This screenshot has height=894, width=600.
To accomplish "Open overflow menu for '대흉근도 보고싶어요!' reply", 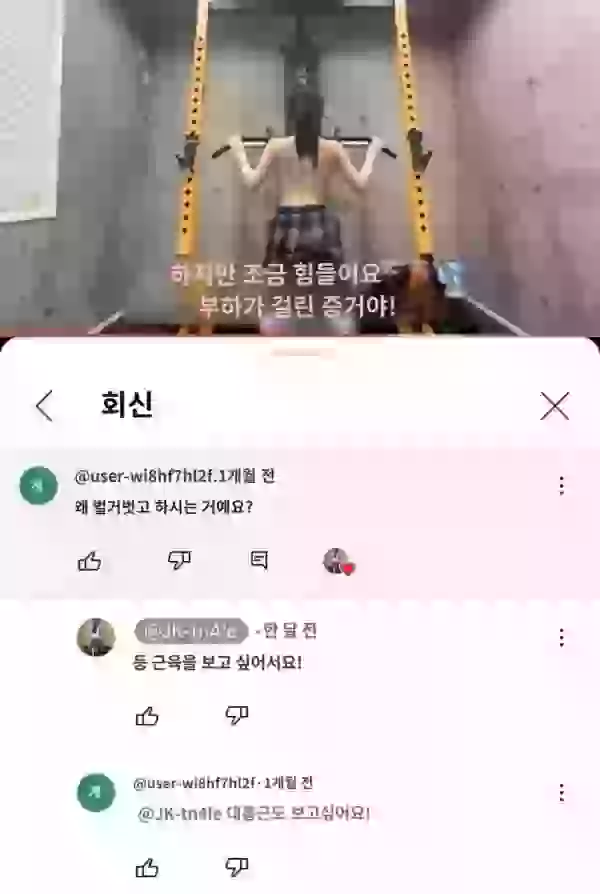I will [561, 792].
